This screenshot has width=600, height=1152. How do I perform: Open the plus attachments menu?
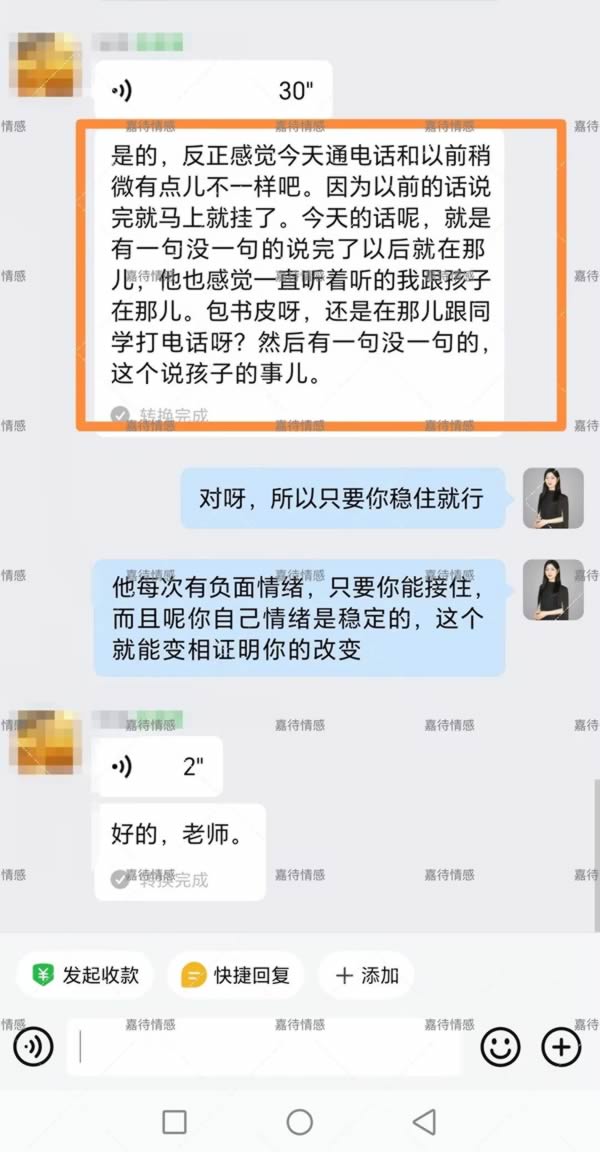(561, 1047)
